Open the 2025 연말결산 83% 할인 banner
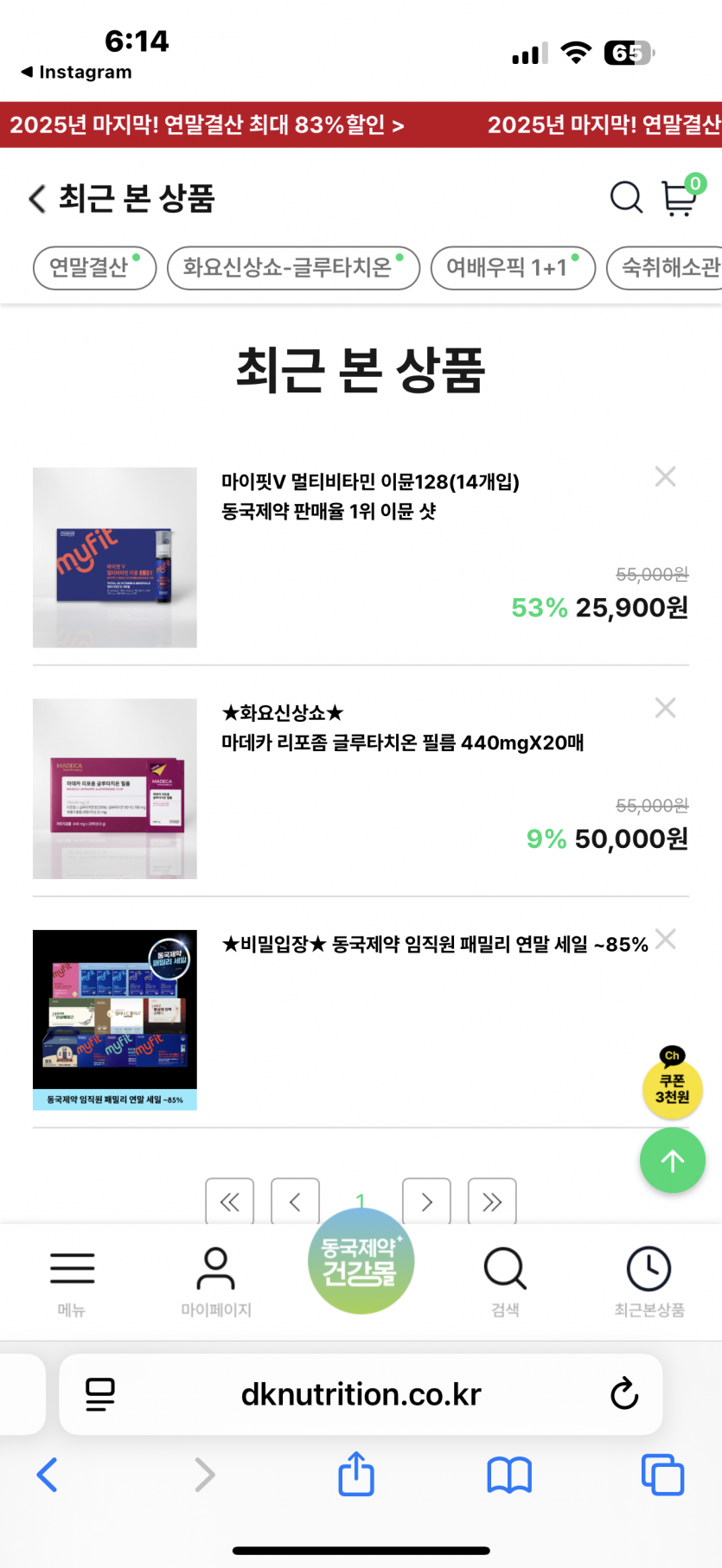The width and height of the screenshot is (722, 1568). pos(208,125)
